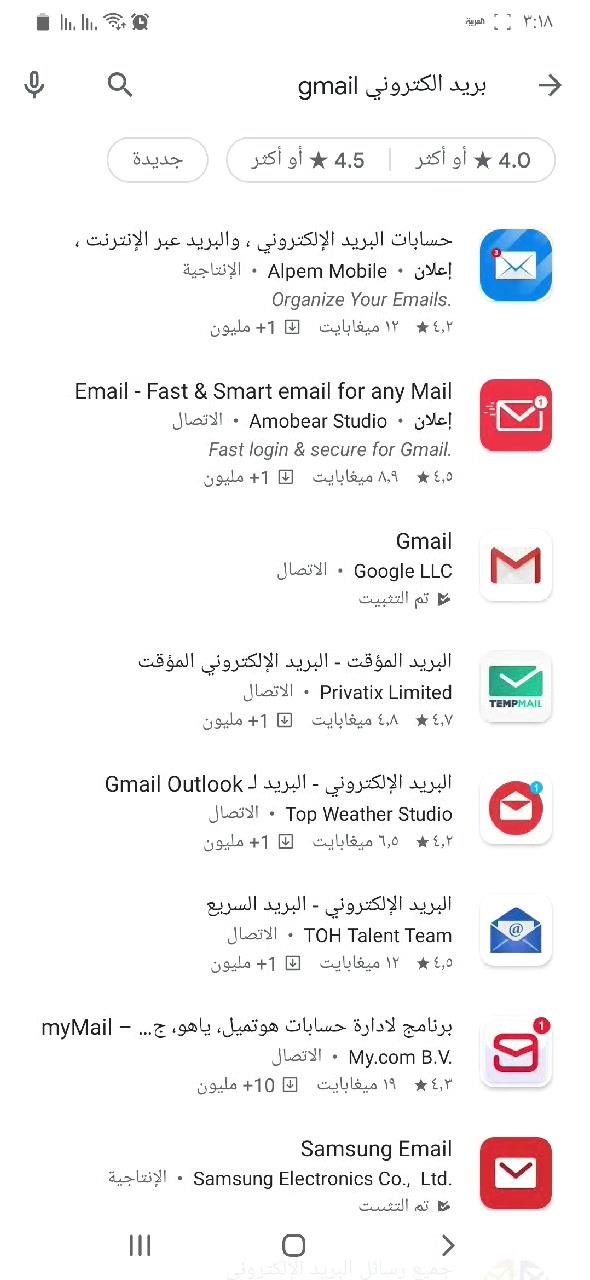Edit the search query بريد الكتروني gmail
The image size is (590, 1280).
pos(392,86)
